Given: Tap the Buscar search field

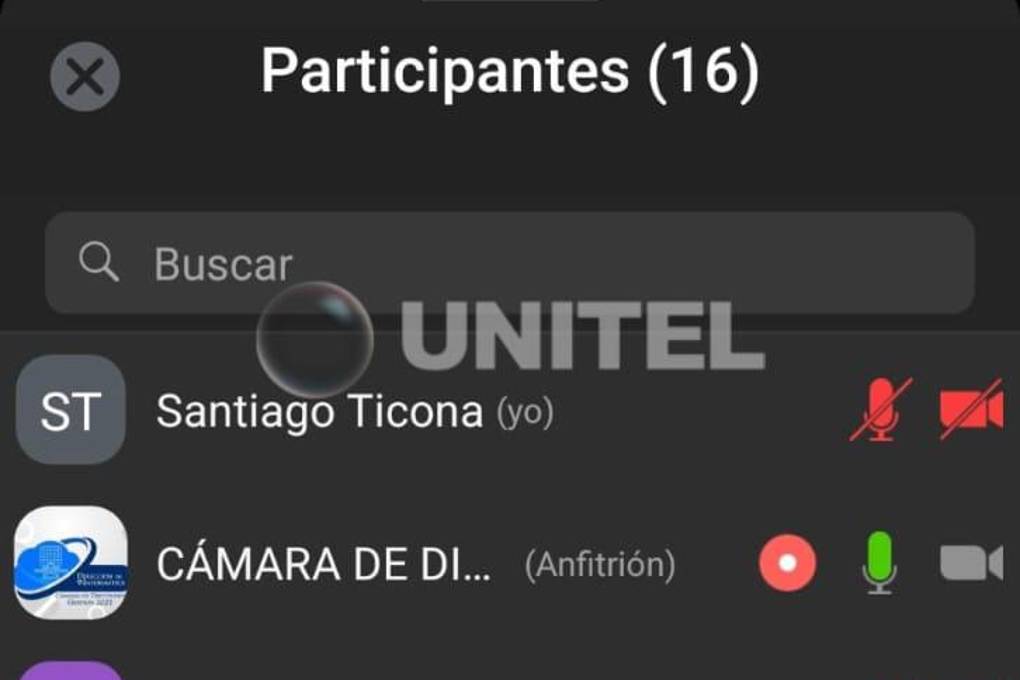Looking at the screenshot, I should pos(509,263).
